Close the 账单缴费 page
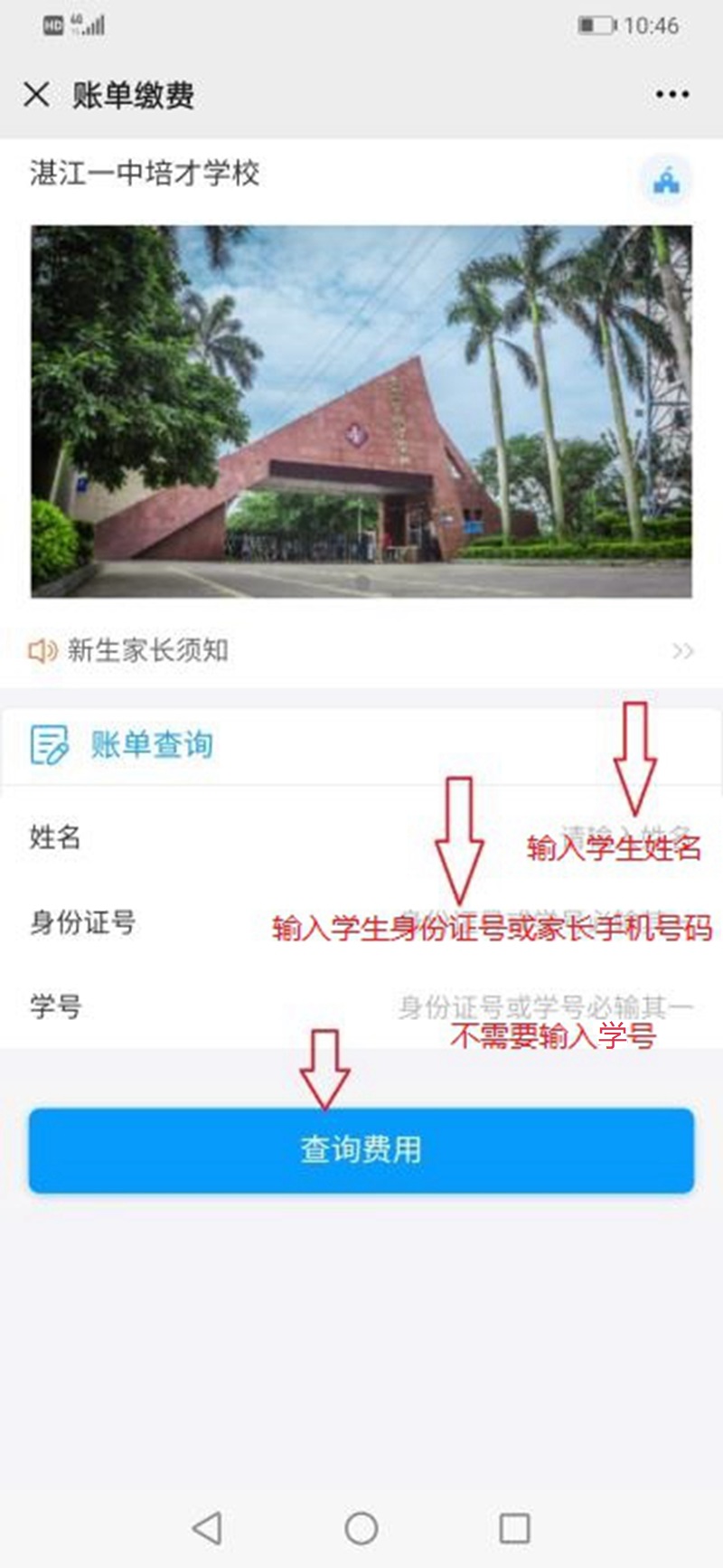This screenshot has height=1568, width=723. [36, 94]
